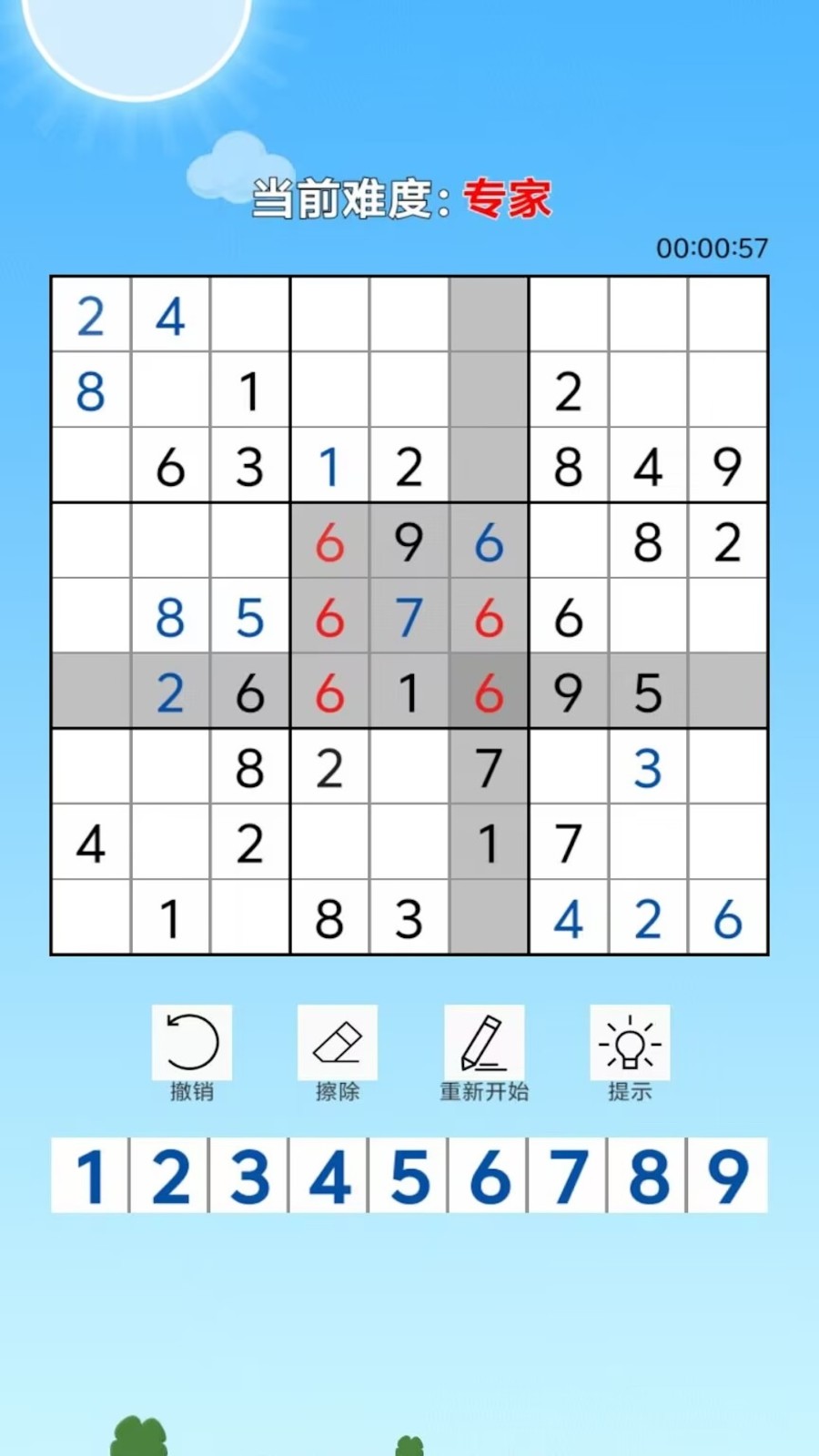Select the blue 7 cell in the grid
819x1456 pixels.
tap(409, 617)
